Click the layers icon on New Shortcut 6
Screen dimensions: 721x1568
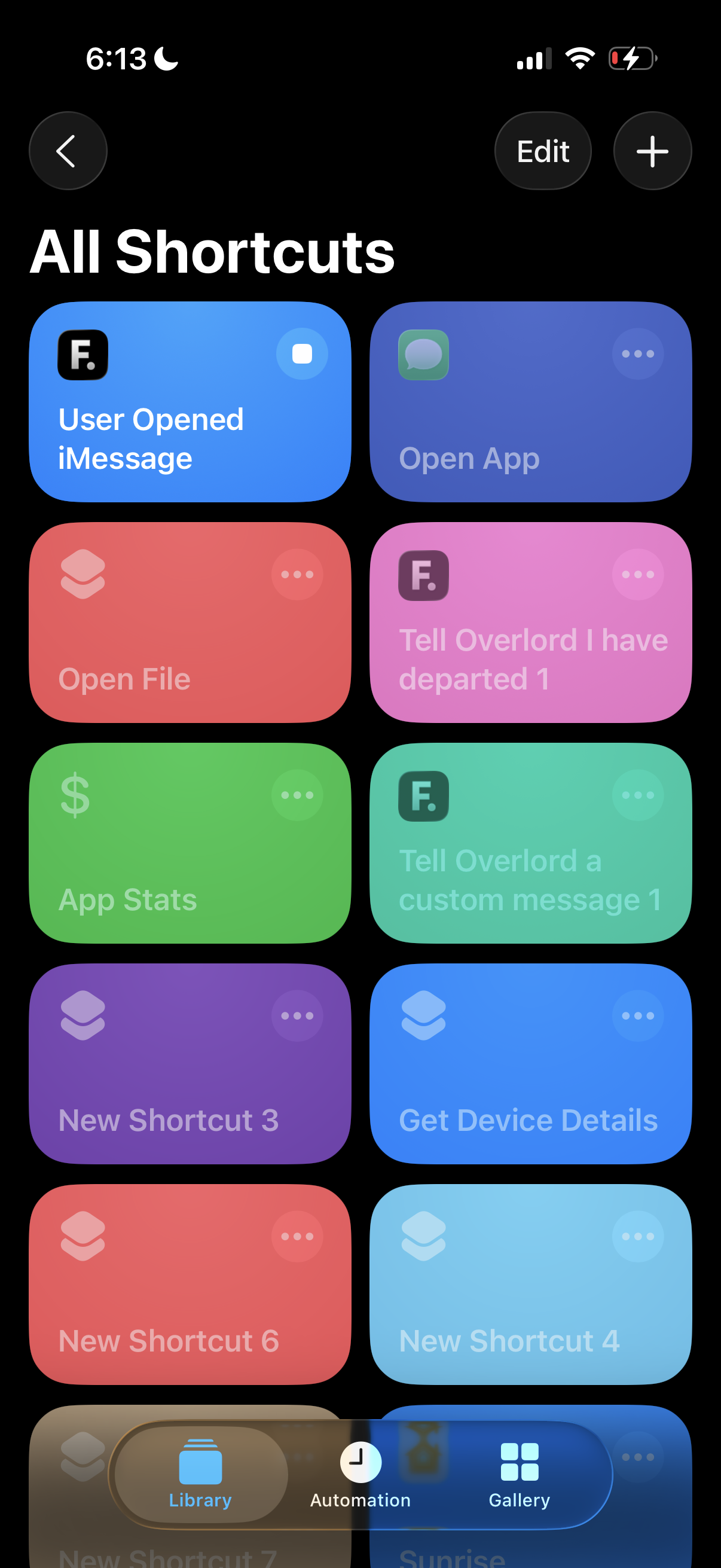(x=82, y=1236)
